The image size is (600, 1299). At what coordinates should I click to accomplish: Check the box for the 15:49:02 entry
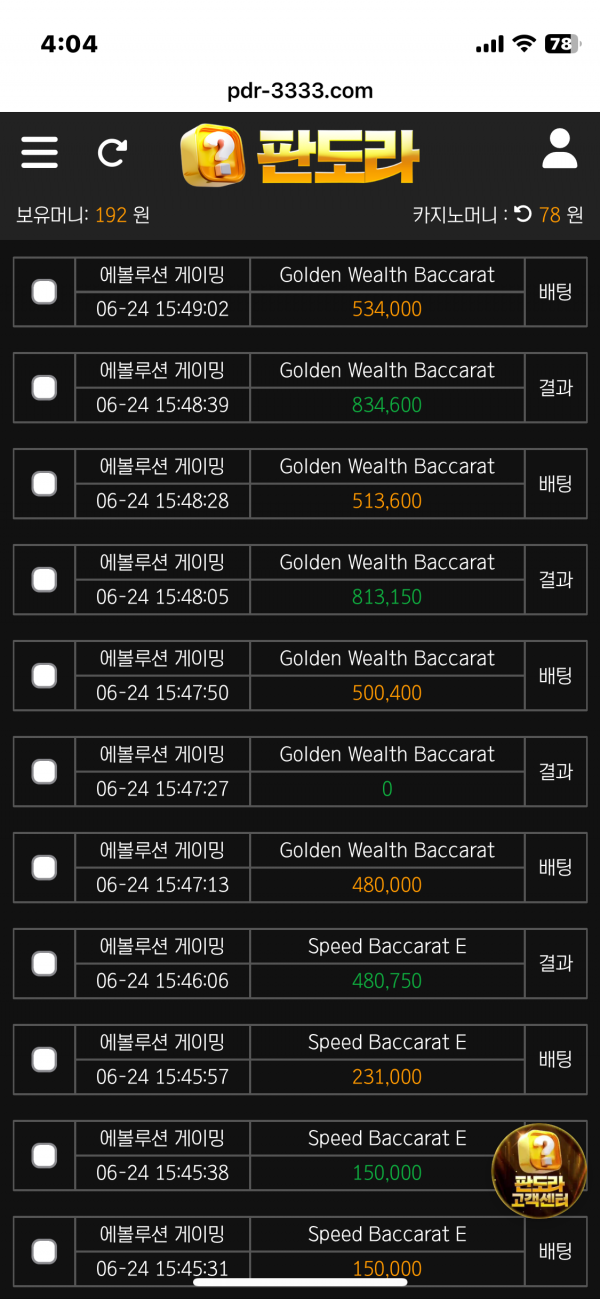[x=44, y=292]
